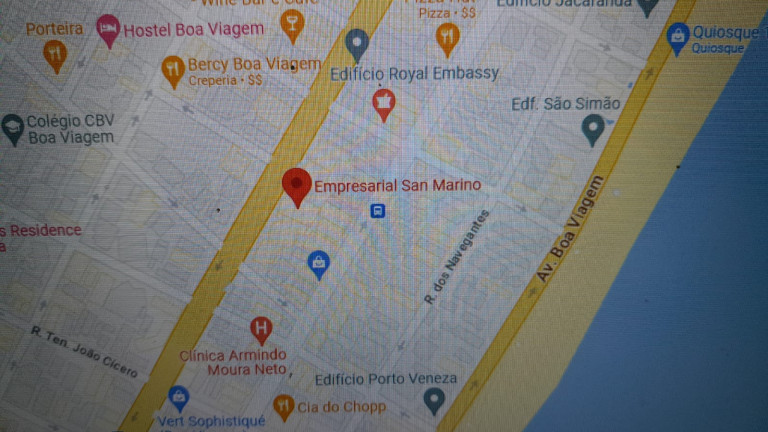Screen dimensions: 768x432
Task: Open the Porteira restaurant pin
Action: pos(55,53)
